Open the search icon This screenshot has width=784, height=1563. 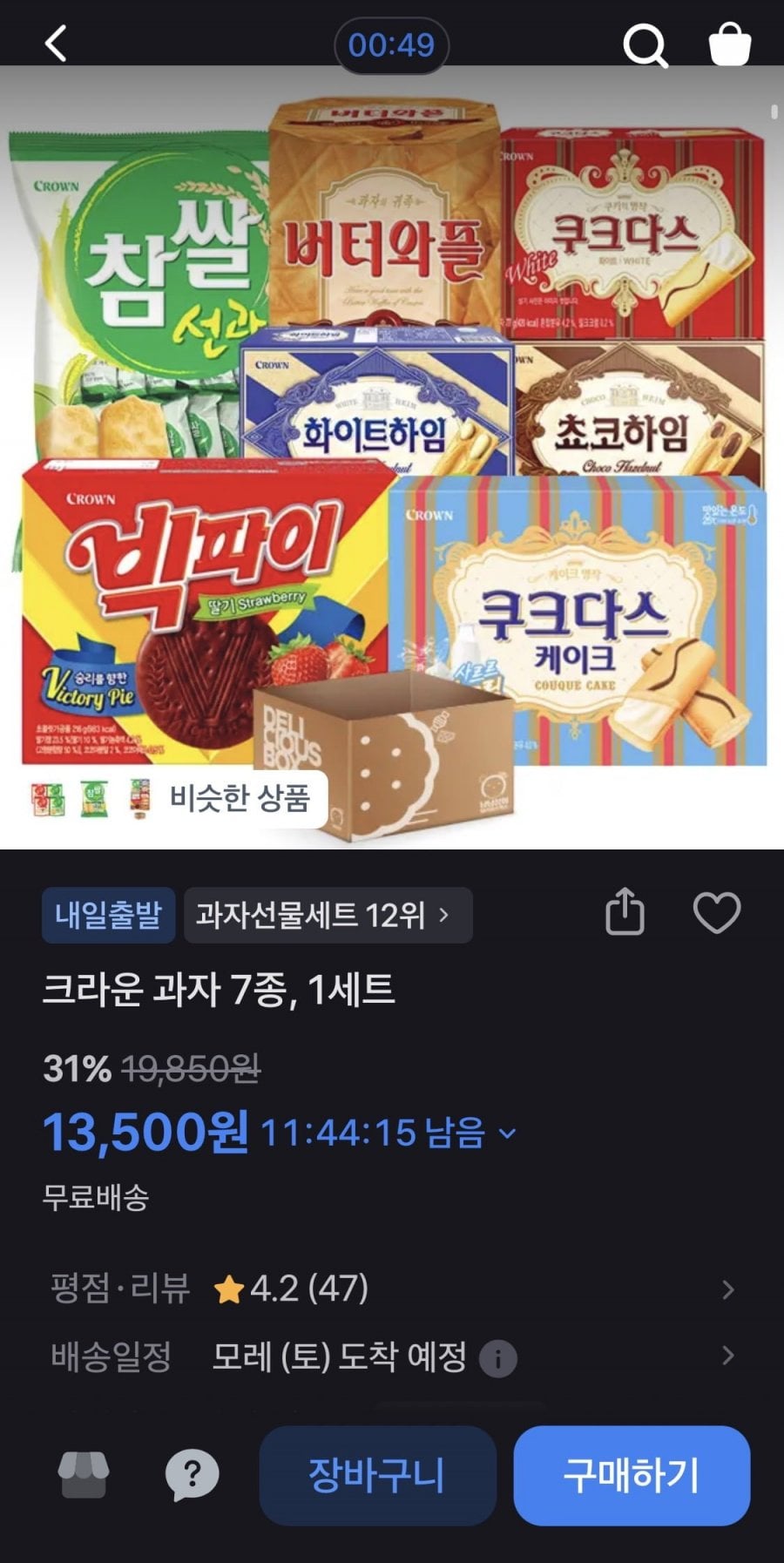pos(645,45)
